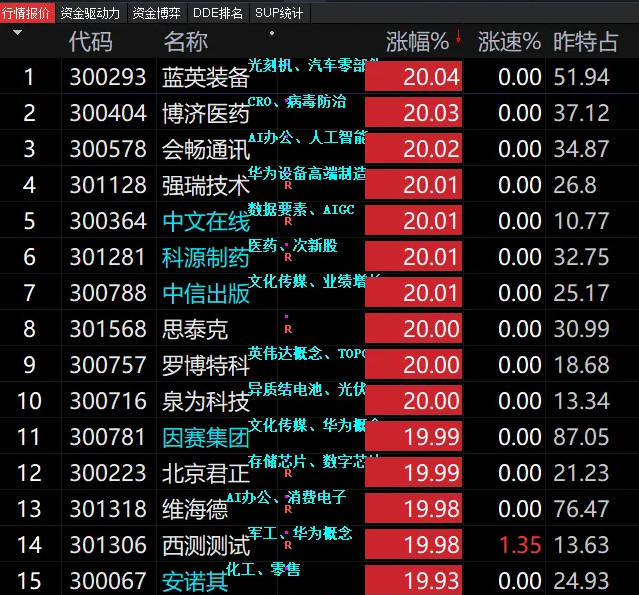Open the 西测测试 stock row
Screen dimensions: 639x595
(205, 546)
